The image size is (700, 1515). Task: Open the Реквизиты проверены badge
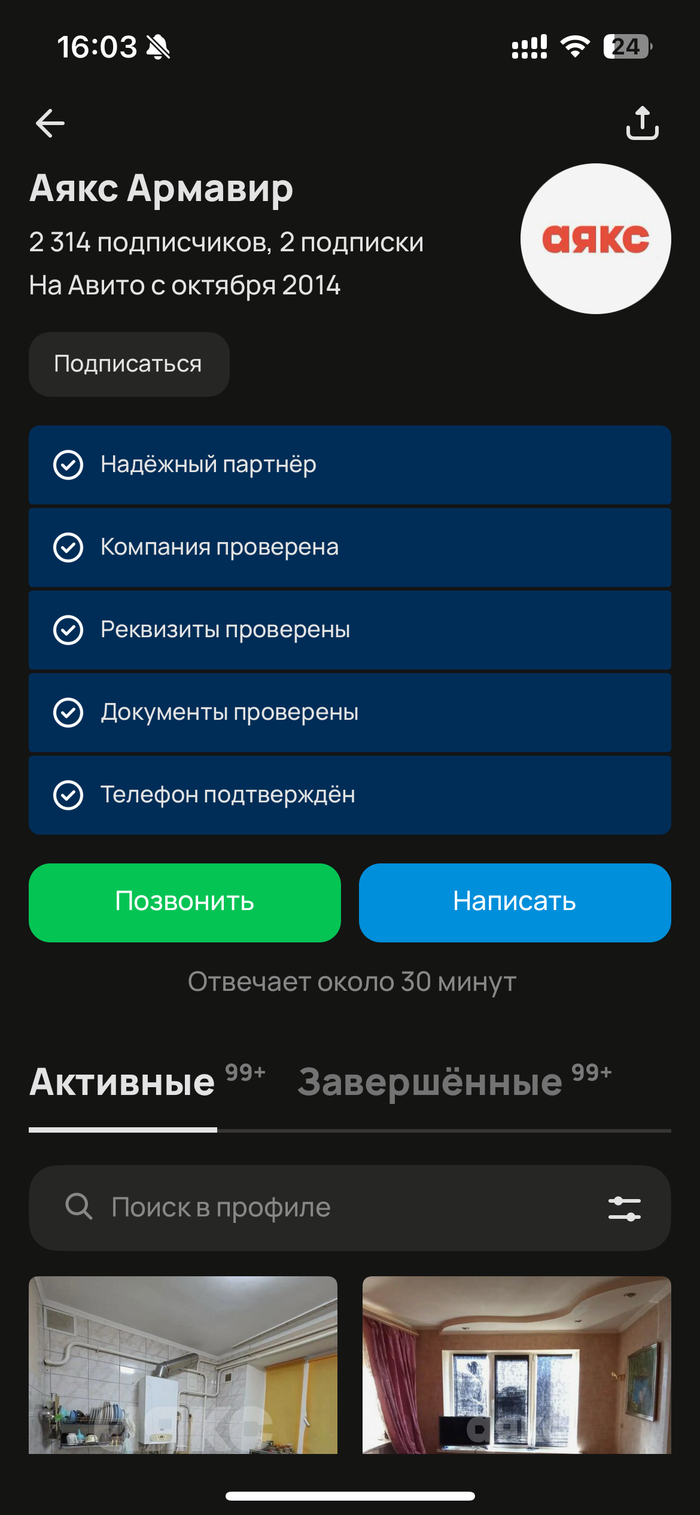pos(349,630)
